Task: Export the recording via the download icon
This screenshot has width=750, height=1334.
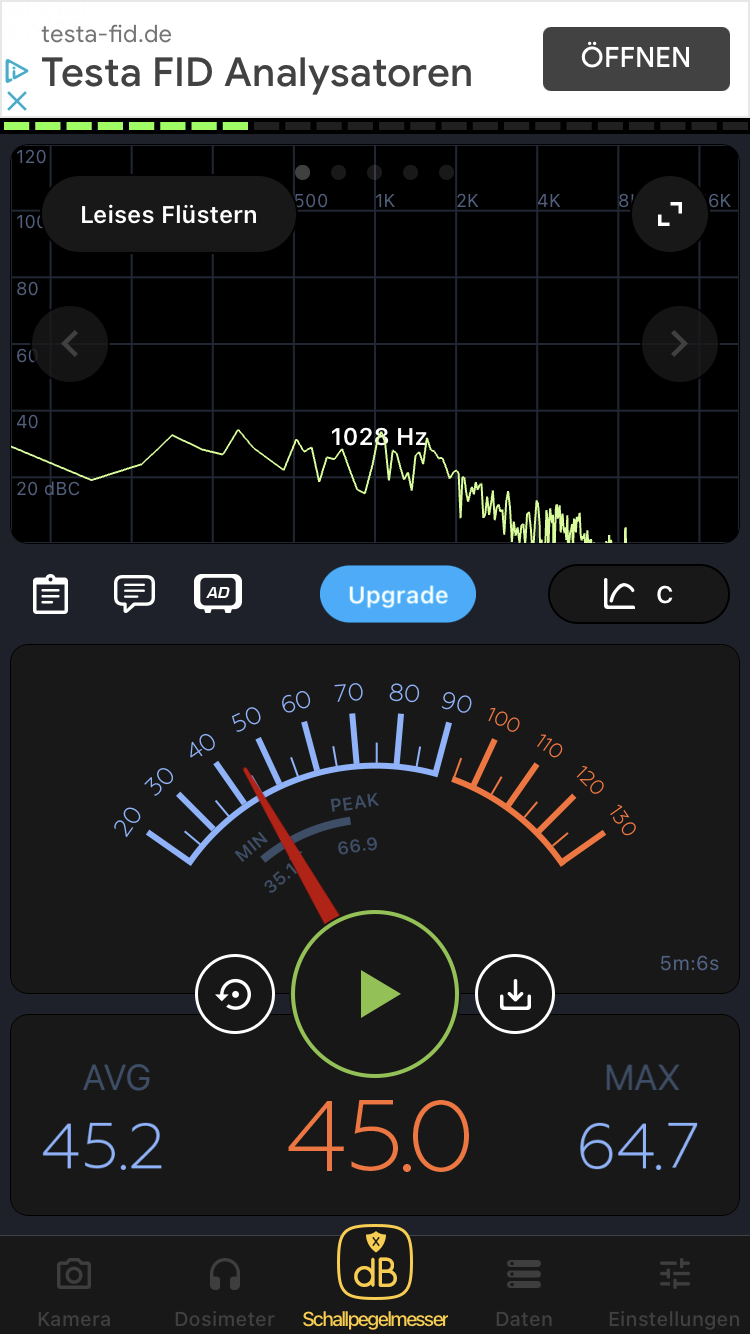Action: (514, 993)
